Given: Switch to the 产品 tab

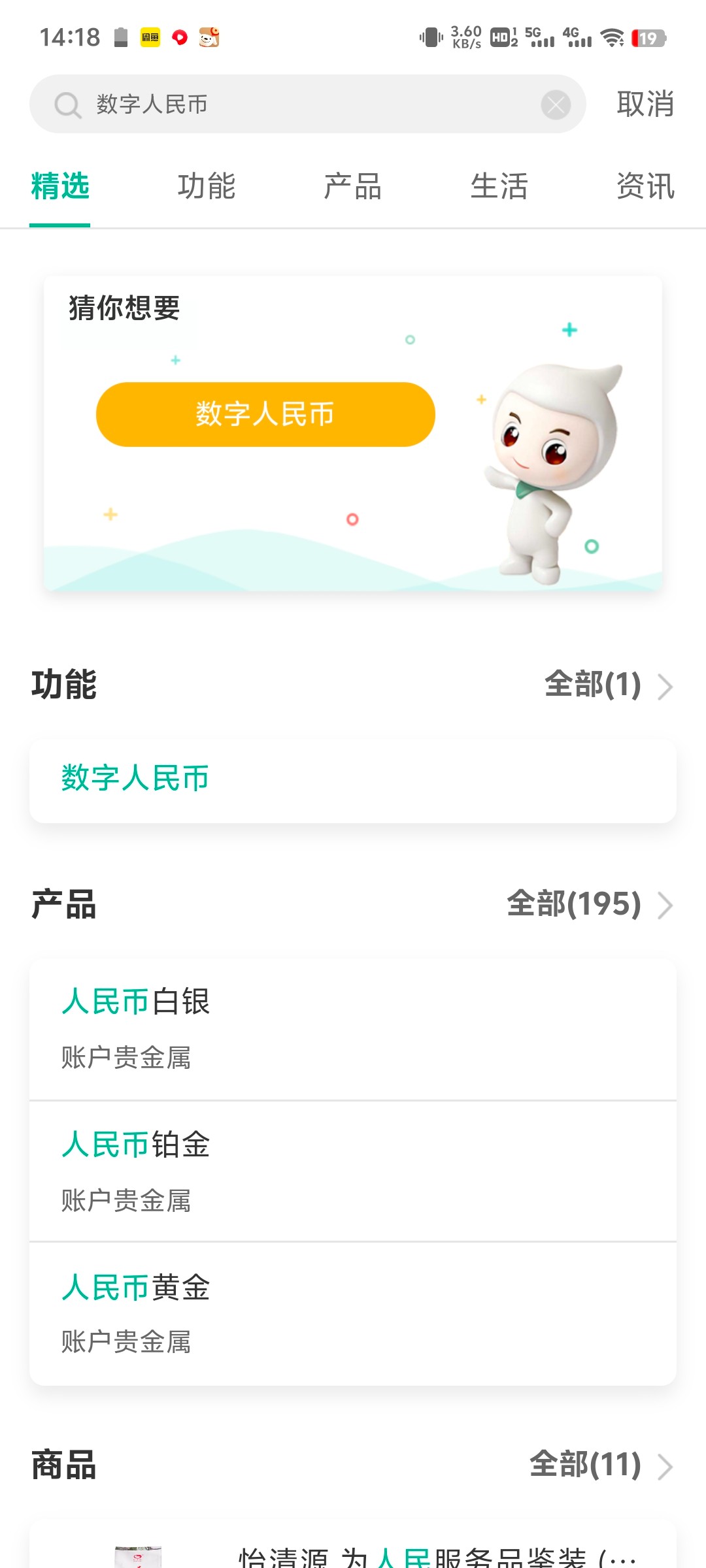Looking at the screenshot, I should (353, 186).
